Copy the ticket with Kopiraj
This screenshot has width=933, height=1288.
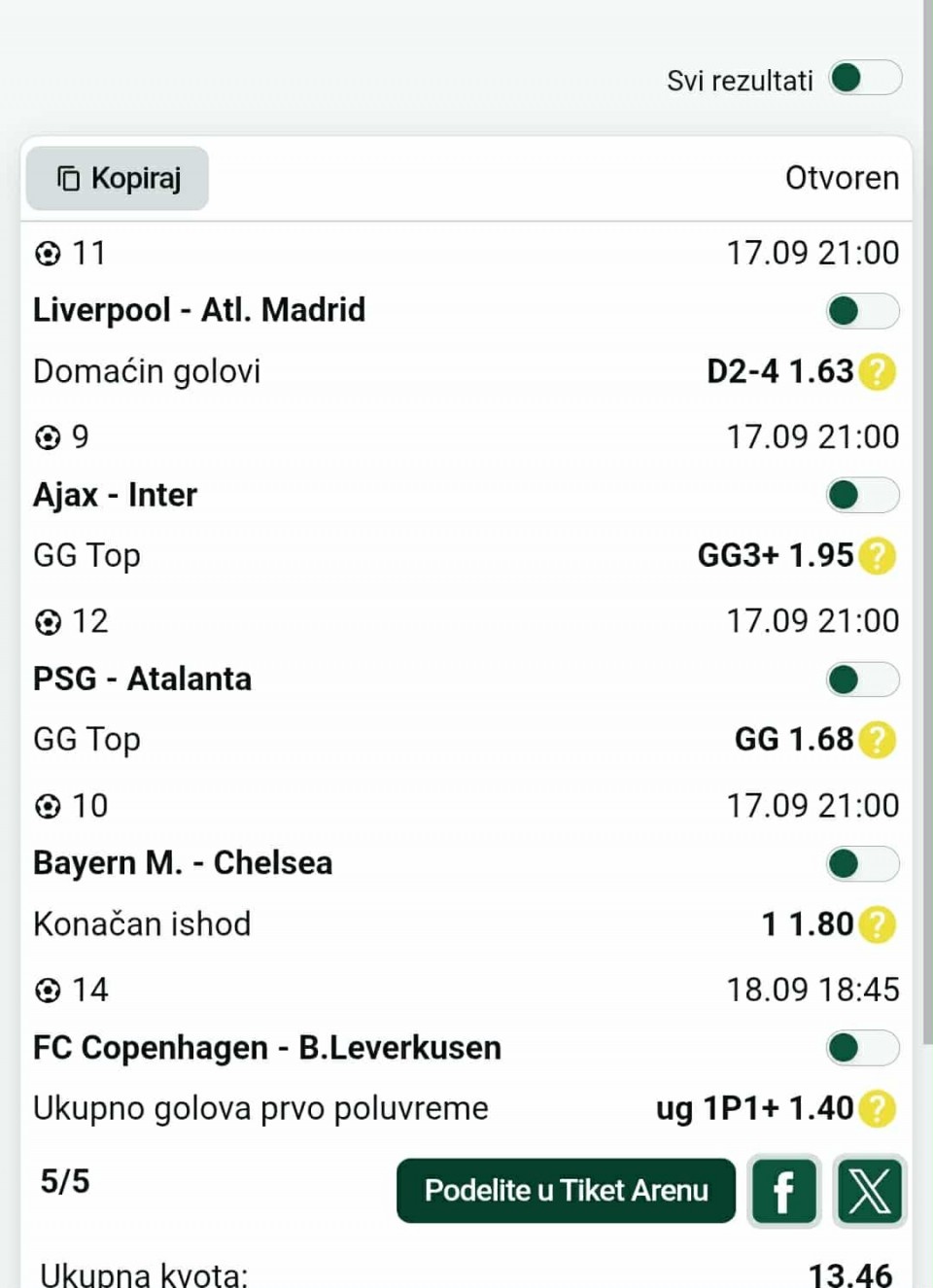[x=118, y=179]
